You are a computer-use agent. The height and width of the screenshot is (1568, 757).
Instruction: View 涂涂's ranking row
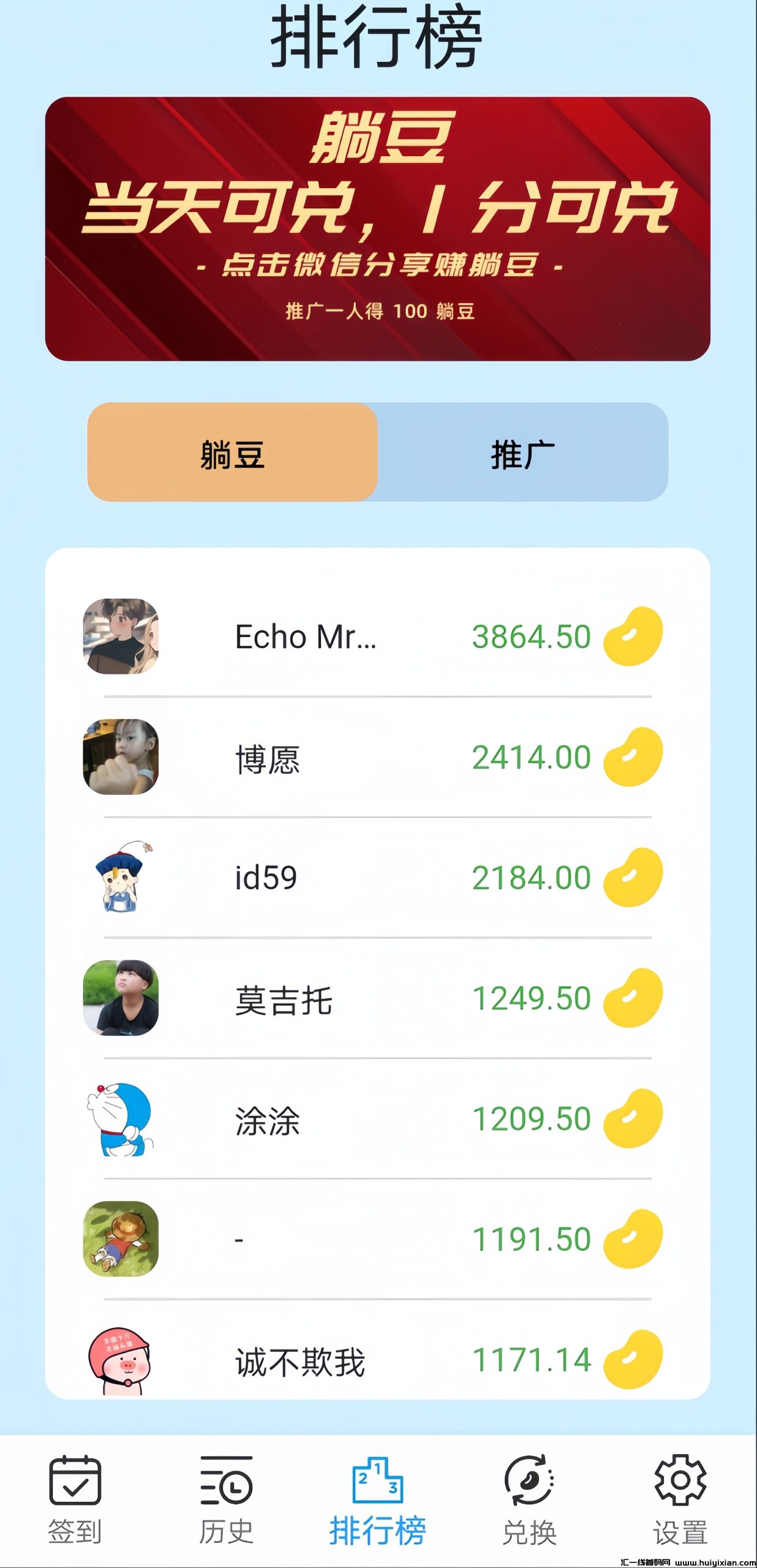[377, 1119]
